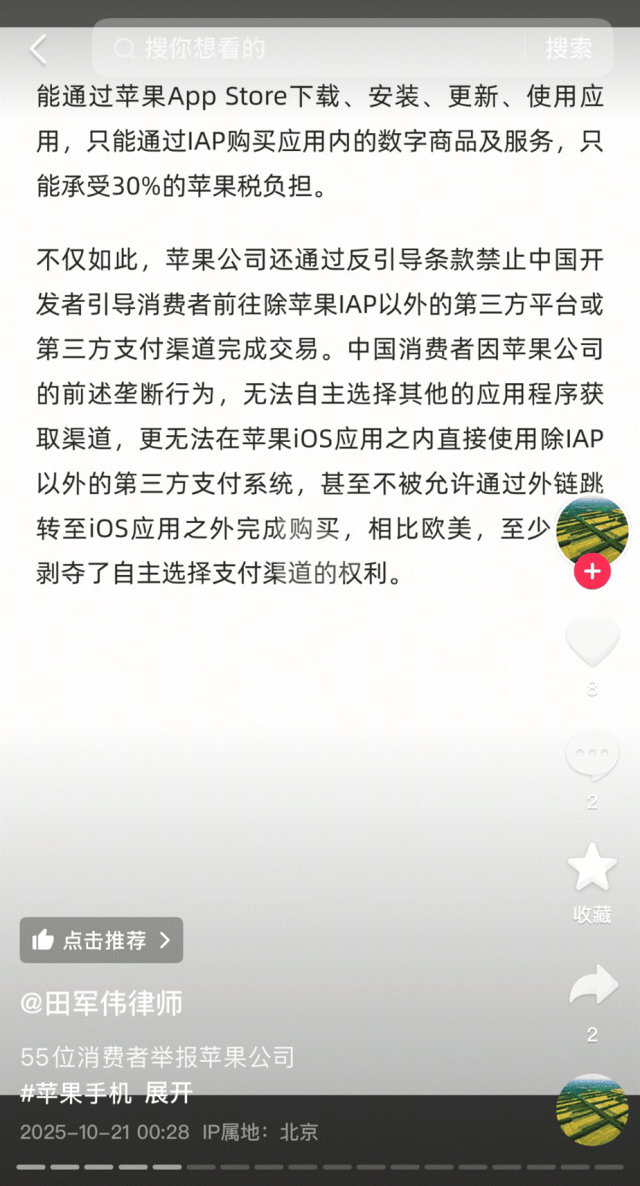Go back using the top-left arrow

(38, 49)
